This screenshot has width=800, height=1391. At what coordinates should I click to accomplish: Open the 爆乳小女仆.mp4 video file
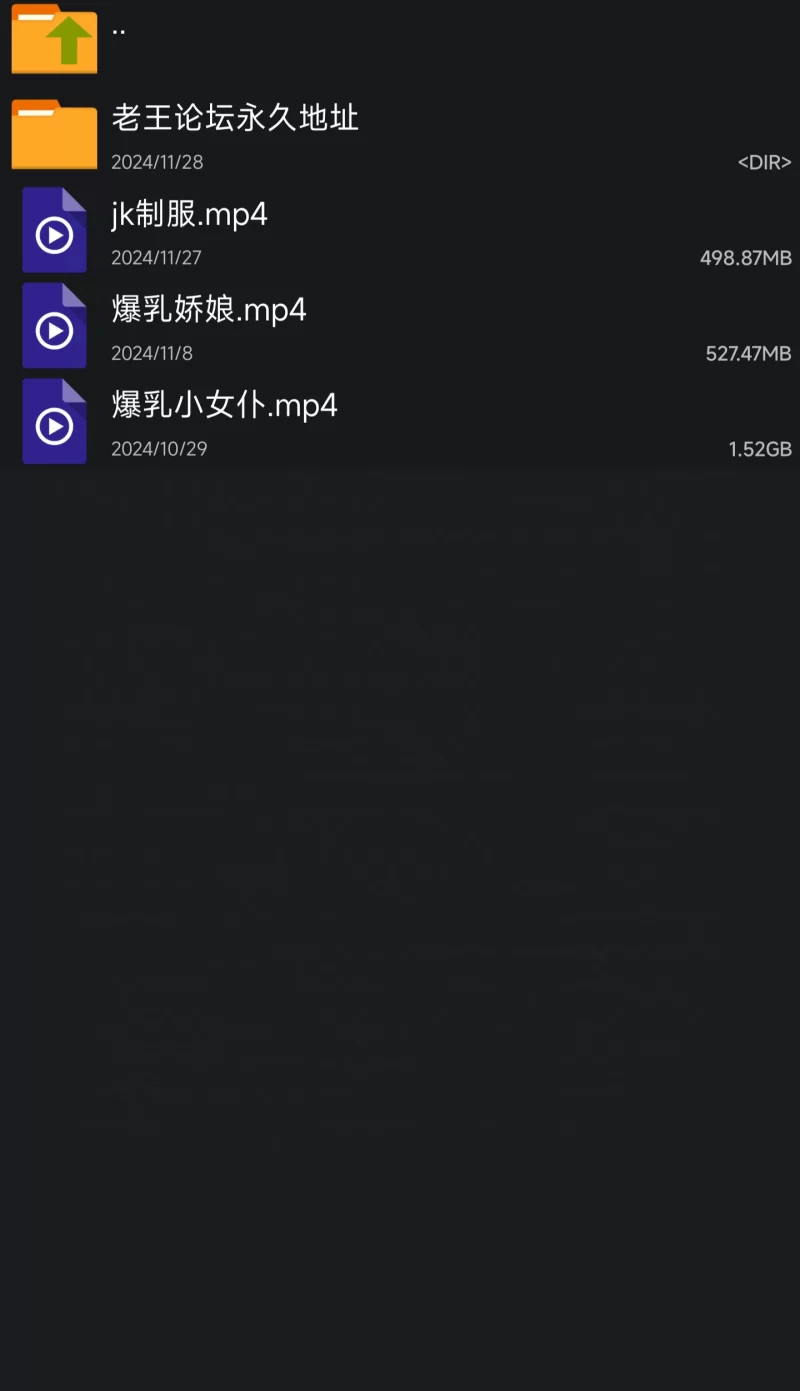(224, 406)
